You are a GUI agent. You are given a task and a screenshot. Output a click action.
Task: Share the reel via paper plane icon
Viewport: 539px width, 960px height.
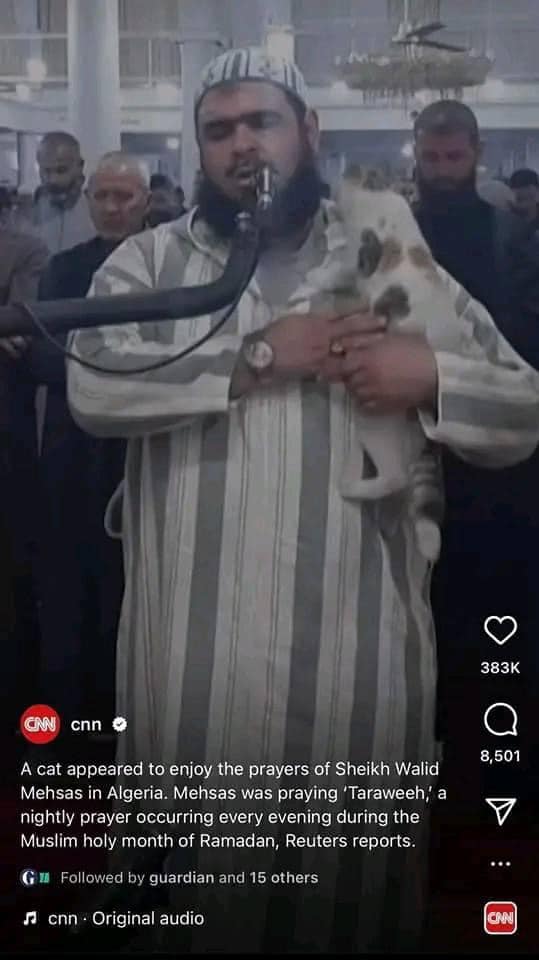[501, 811]
